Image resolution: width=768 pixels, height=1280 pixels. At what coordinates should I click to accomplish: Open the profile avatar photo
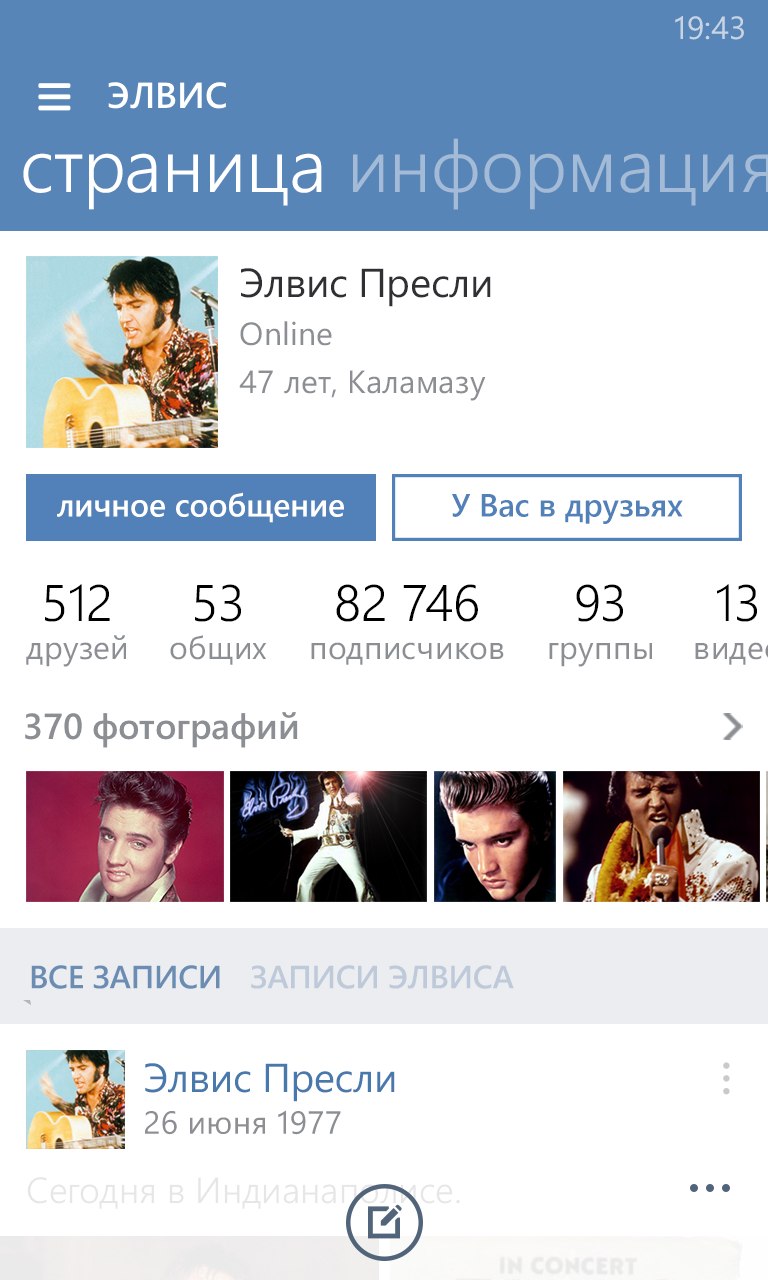(x=122, y=352)
